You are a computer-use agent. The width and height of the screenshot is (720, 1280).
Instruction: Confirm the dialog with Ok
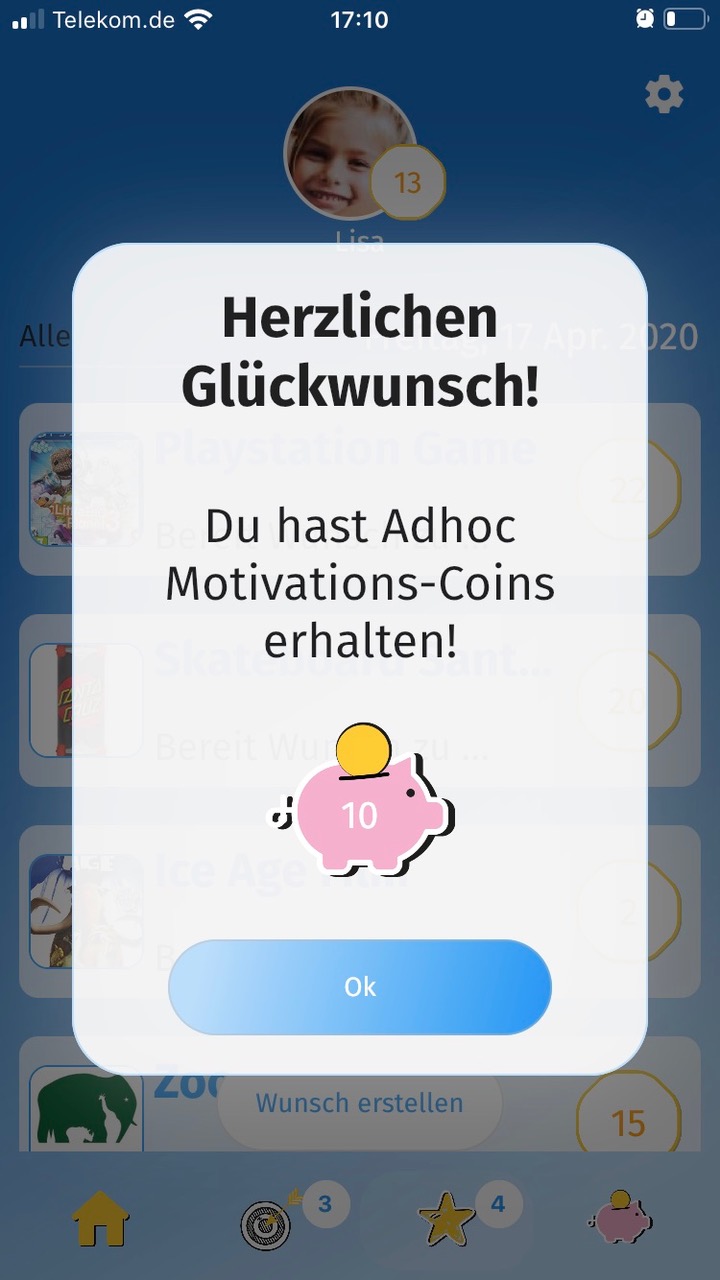360,987
